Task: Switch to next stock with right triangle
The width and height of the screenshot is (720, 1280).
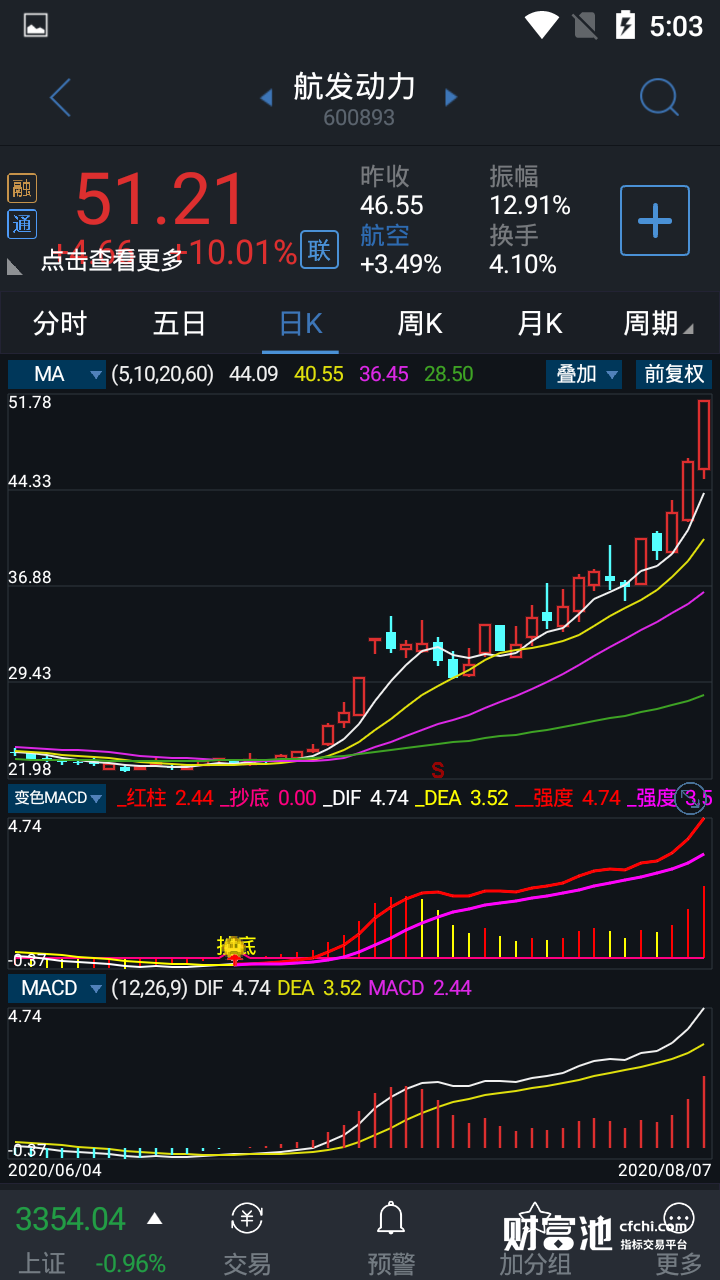Action: [451, 98]
